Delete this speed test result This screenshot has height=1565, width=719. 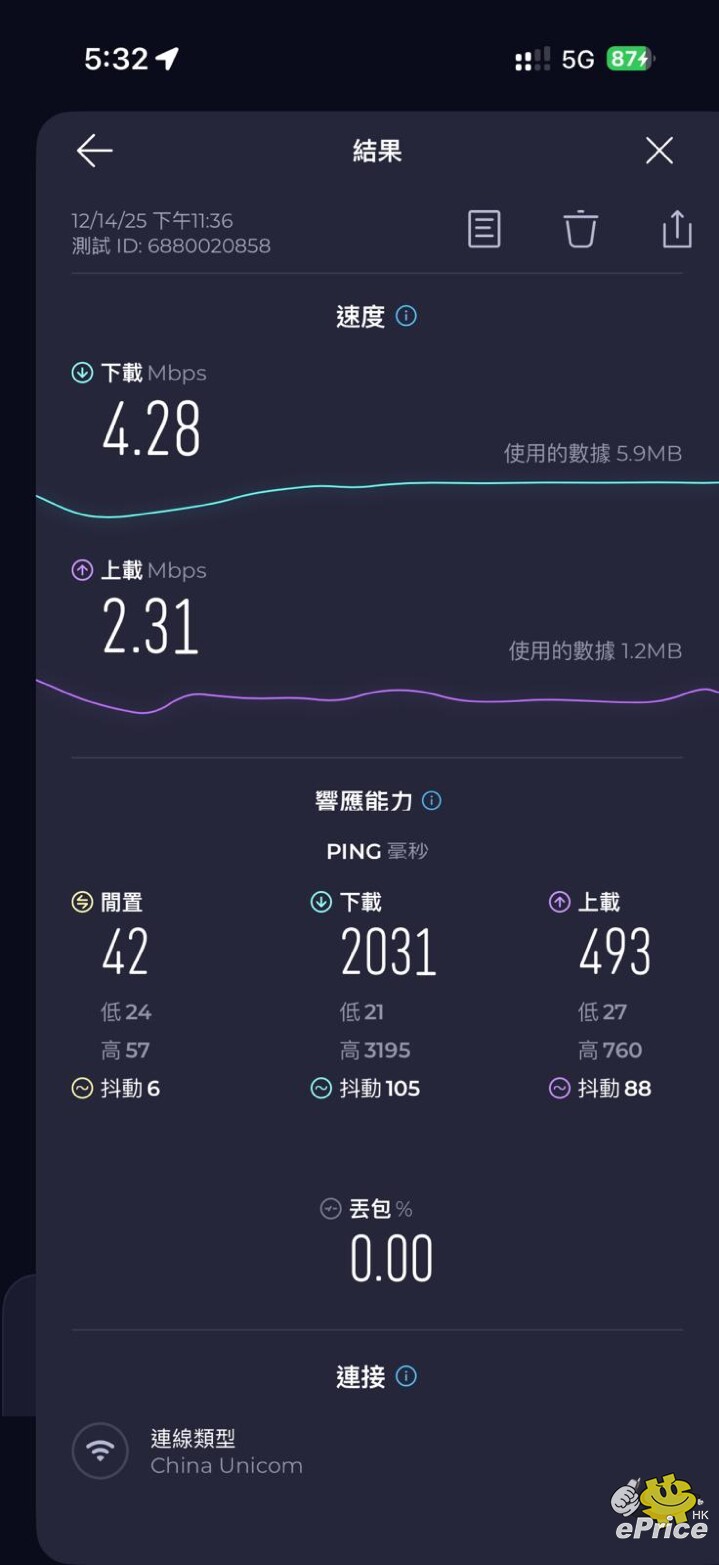[580, 229]
